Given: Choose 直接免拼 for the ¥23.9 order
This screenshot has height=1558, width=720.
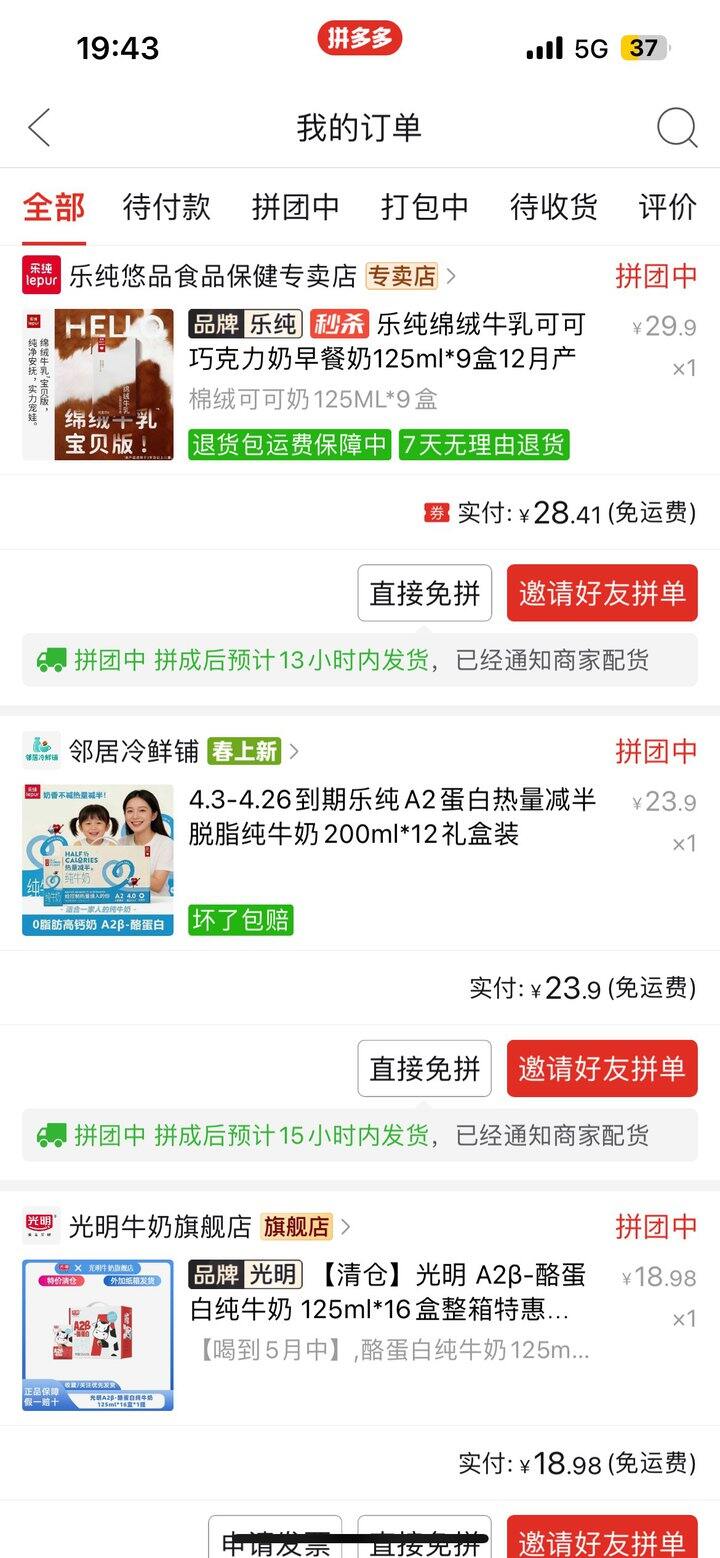Looking at the screenshot, I should (425, 1068).
